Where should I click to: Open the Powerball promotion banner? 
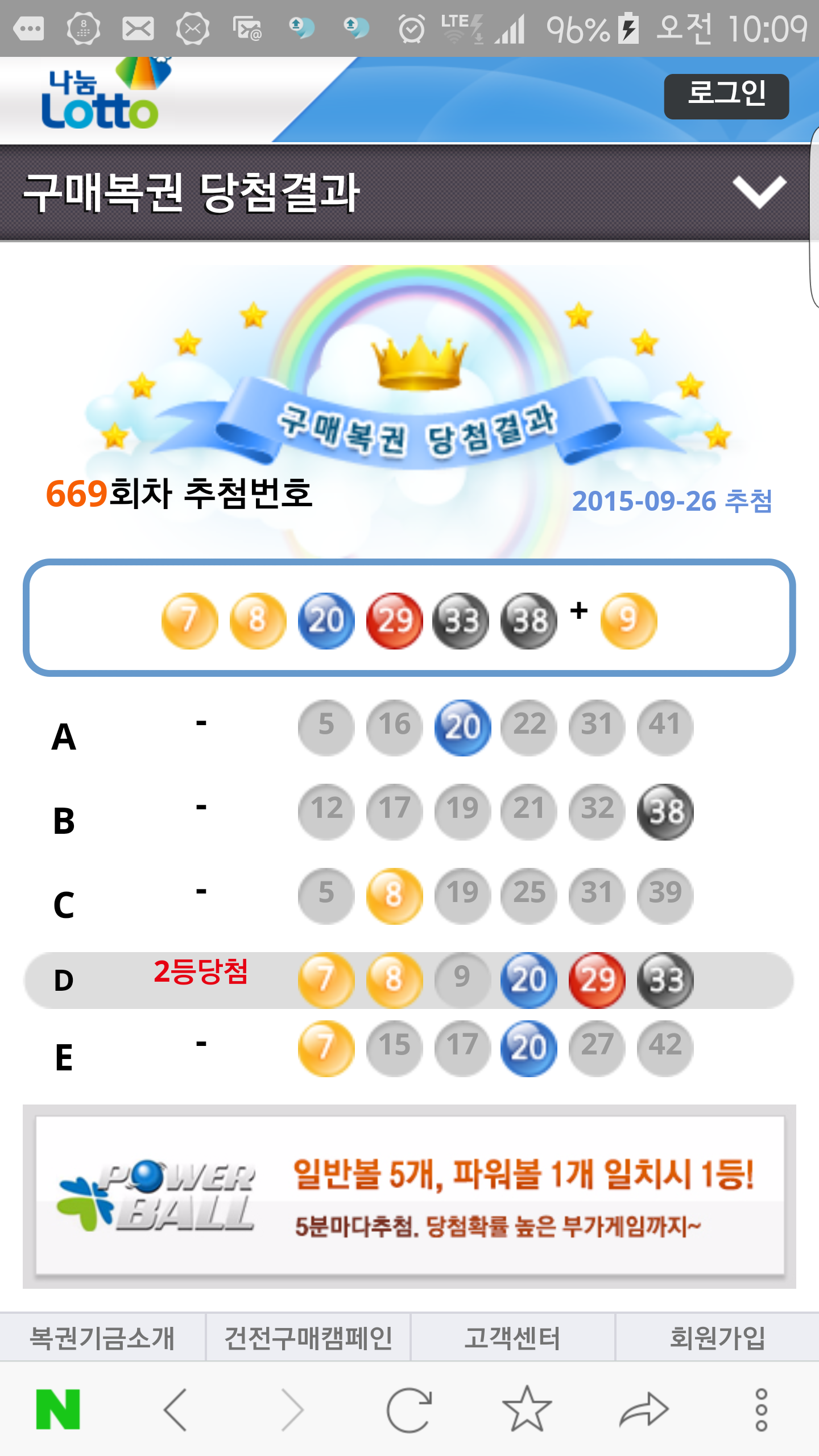[x=409, y=1196]
